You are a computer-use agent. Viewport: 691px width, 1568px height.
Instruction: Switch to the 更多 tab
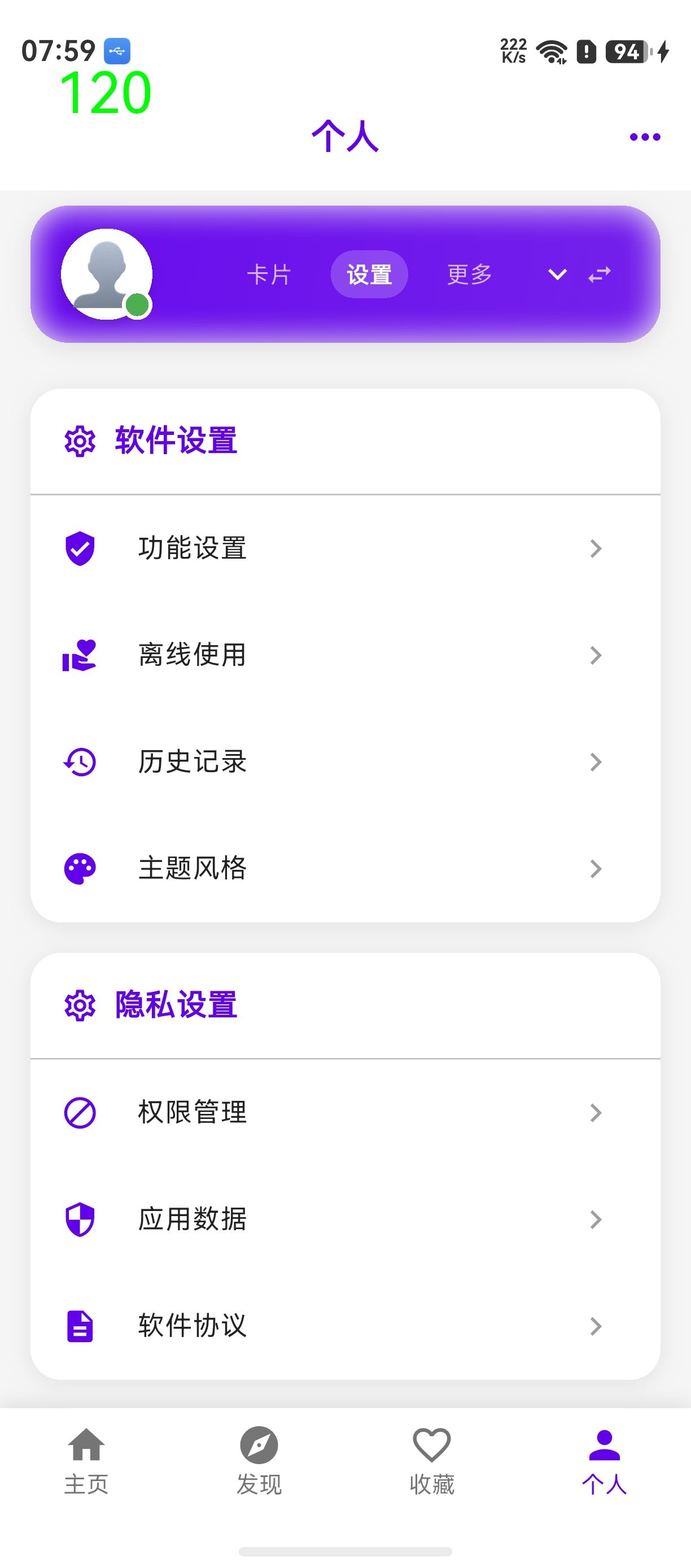click(470, 275)
